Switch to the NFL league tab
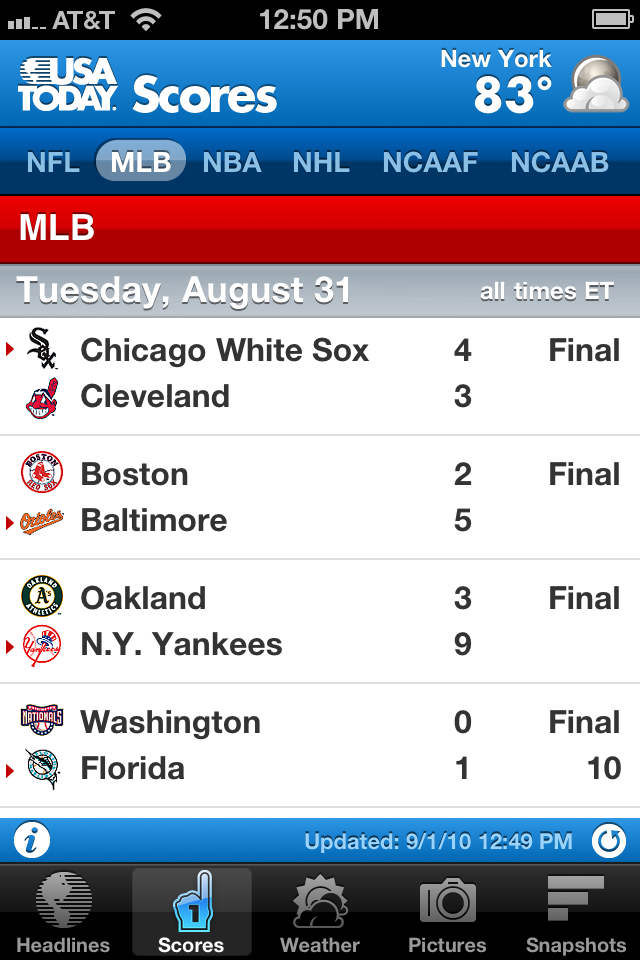Image resolution: width=640 pixels, height=960 pixels. (53, 162)
